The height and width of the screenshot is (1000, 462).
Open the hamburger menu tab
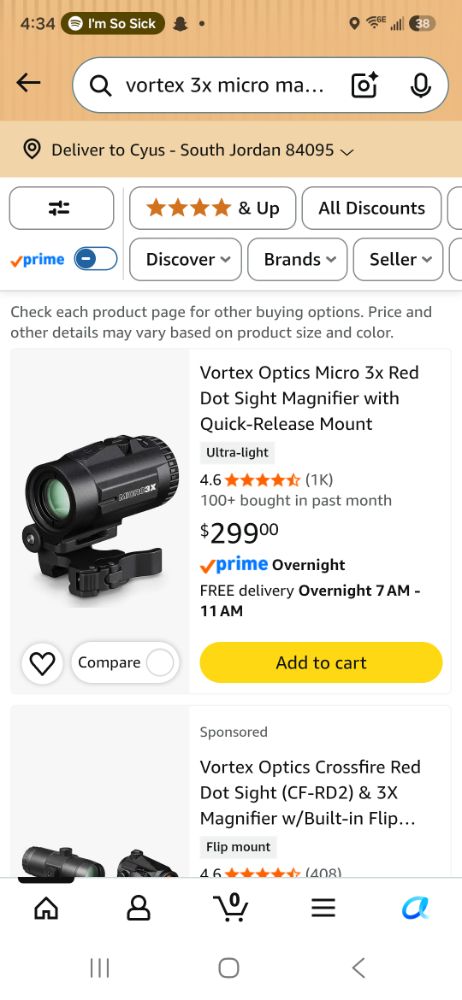(324, 908)
